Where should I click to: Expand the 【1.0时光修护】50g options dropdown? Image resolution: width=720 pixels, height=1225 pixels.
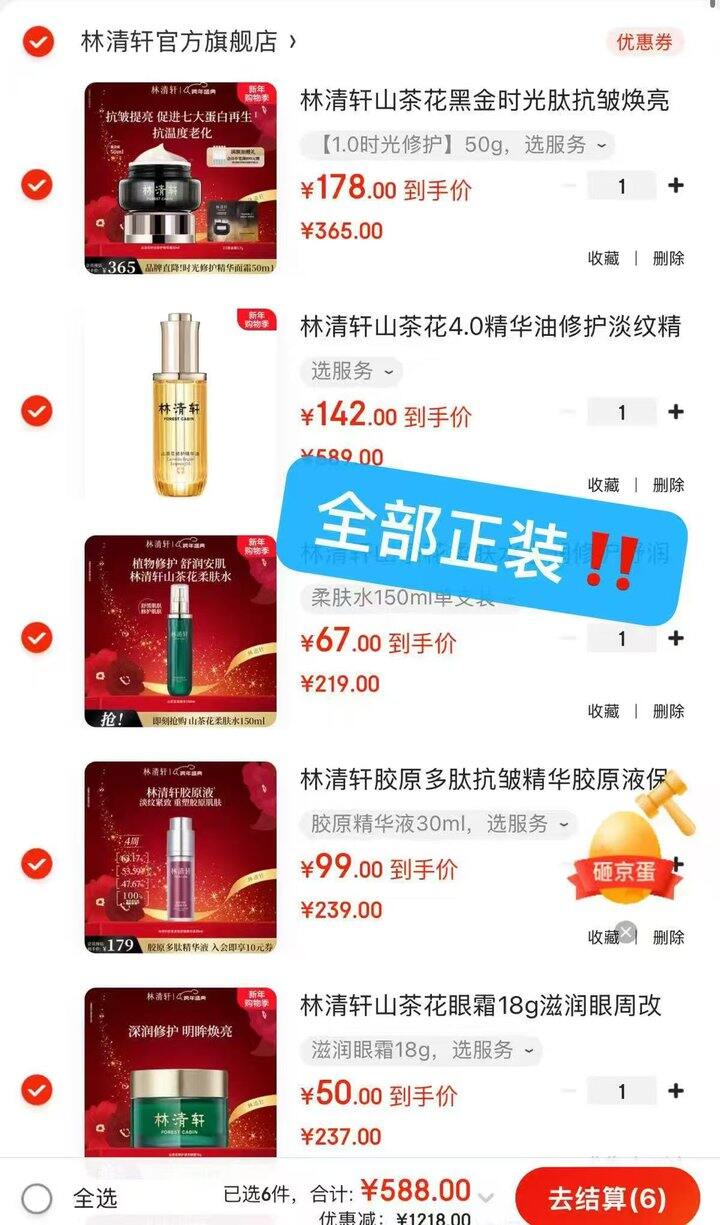(x=456, y=145)
